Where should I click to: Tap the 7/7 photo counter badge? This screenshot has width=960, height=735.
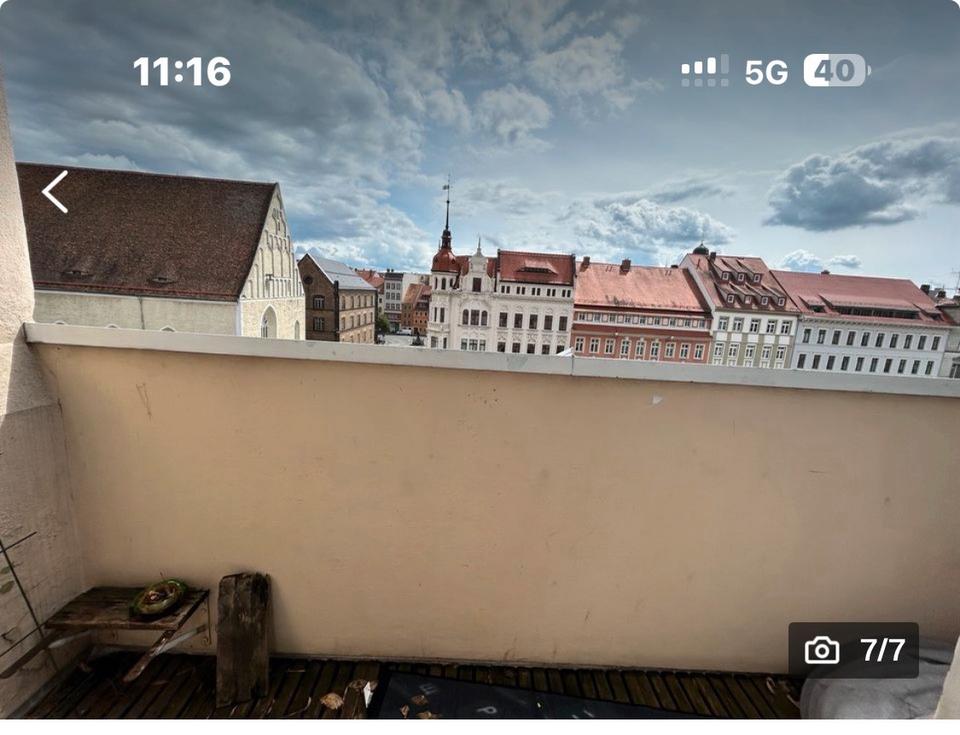click(853, 651)
